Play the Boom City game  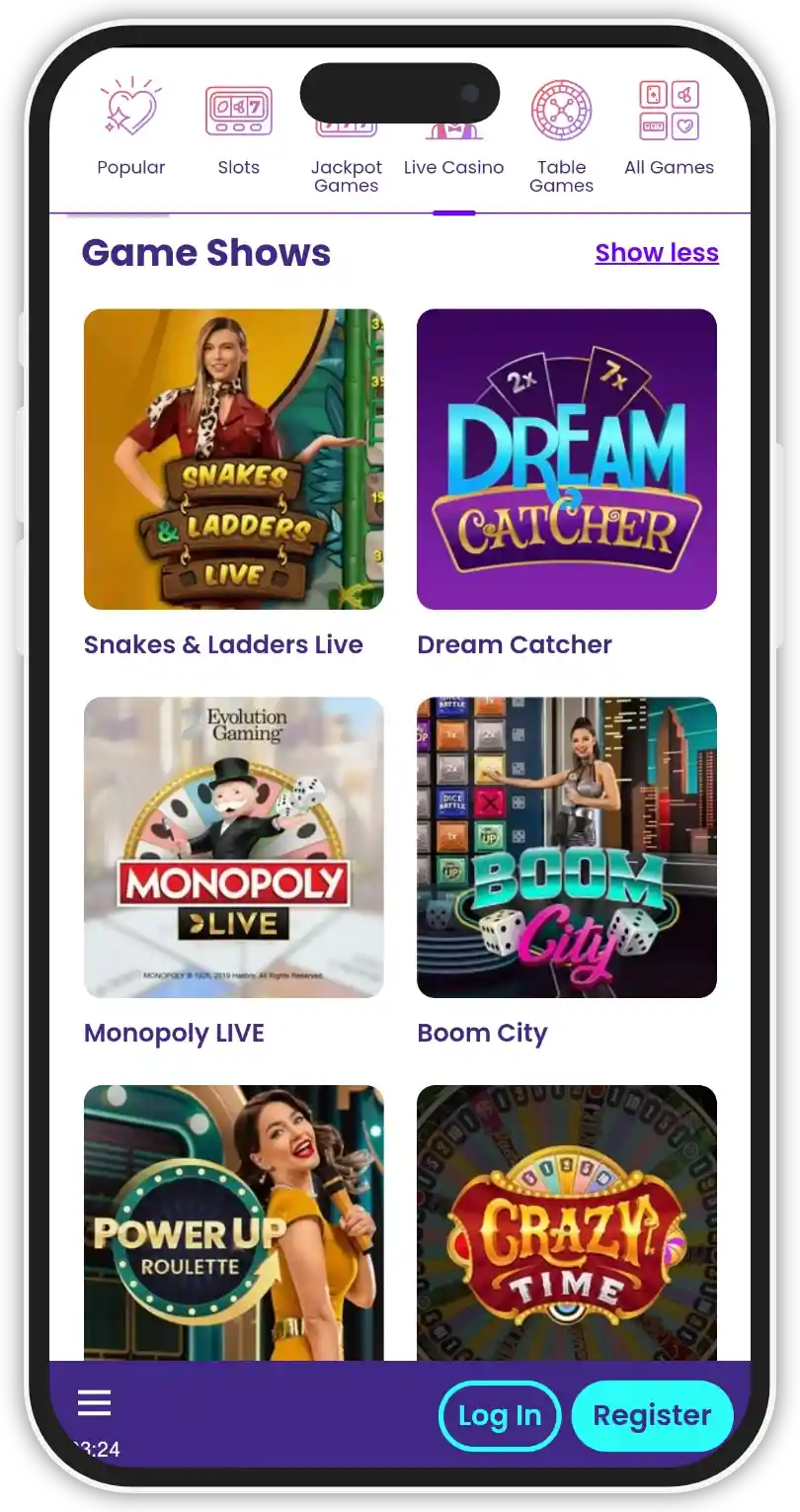(566, 847)
